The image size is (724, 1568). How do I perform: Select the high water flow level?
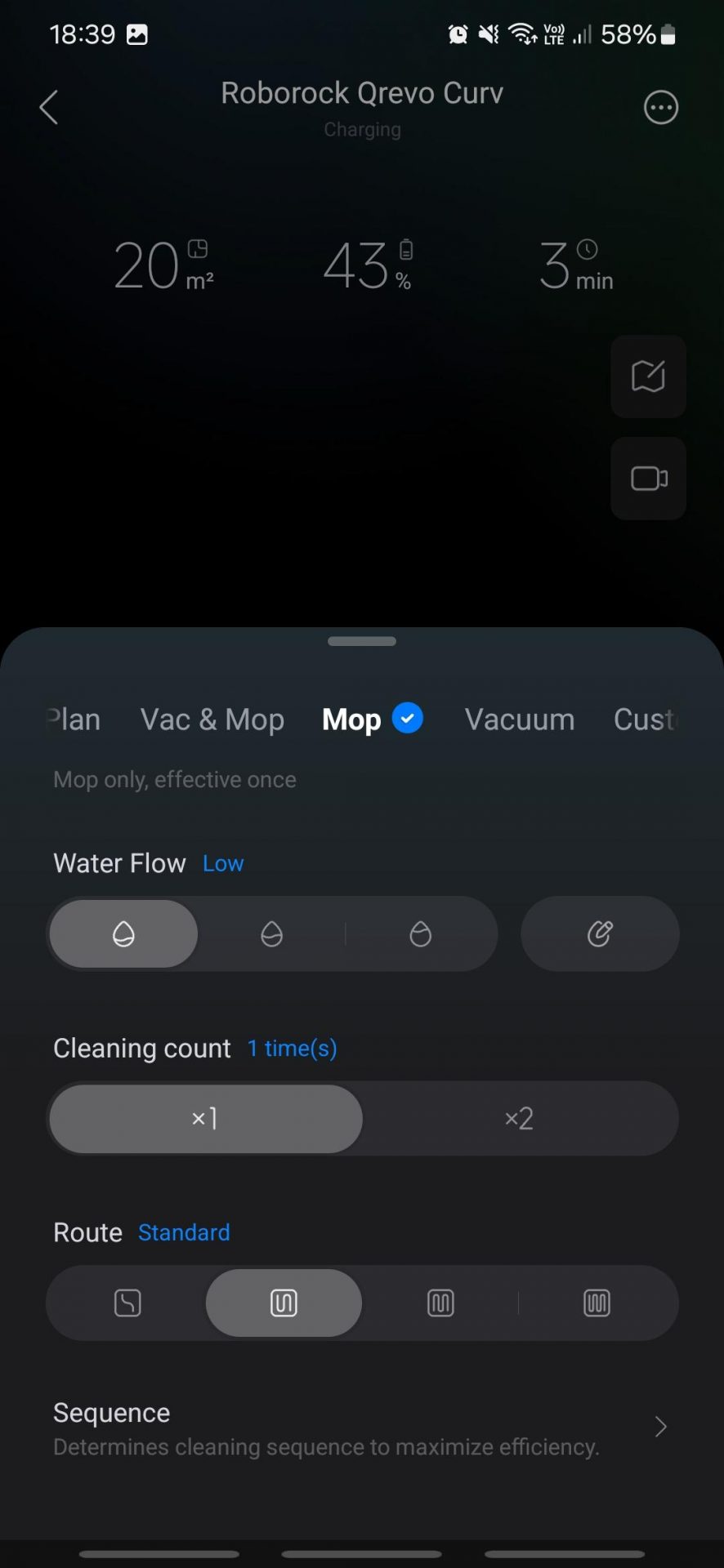[x=420, y=934]
